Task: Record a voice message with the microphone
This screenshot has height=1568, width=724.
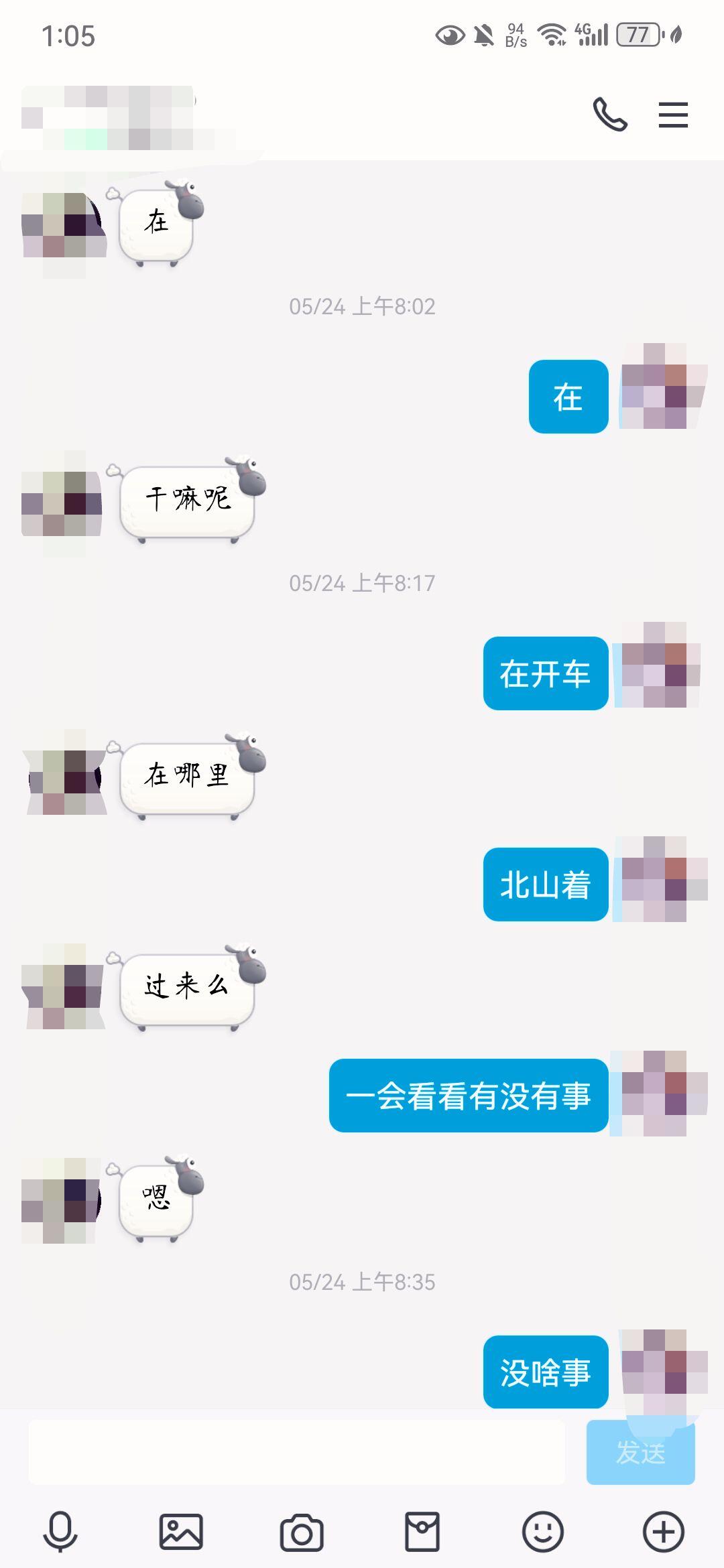Action: point(60,1532)
